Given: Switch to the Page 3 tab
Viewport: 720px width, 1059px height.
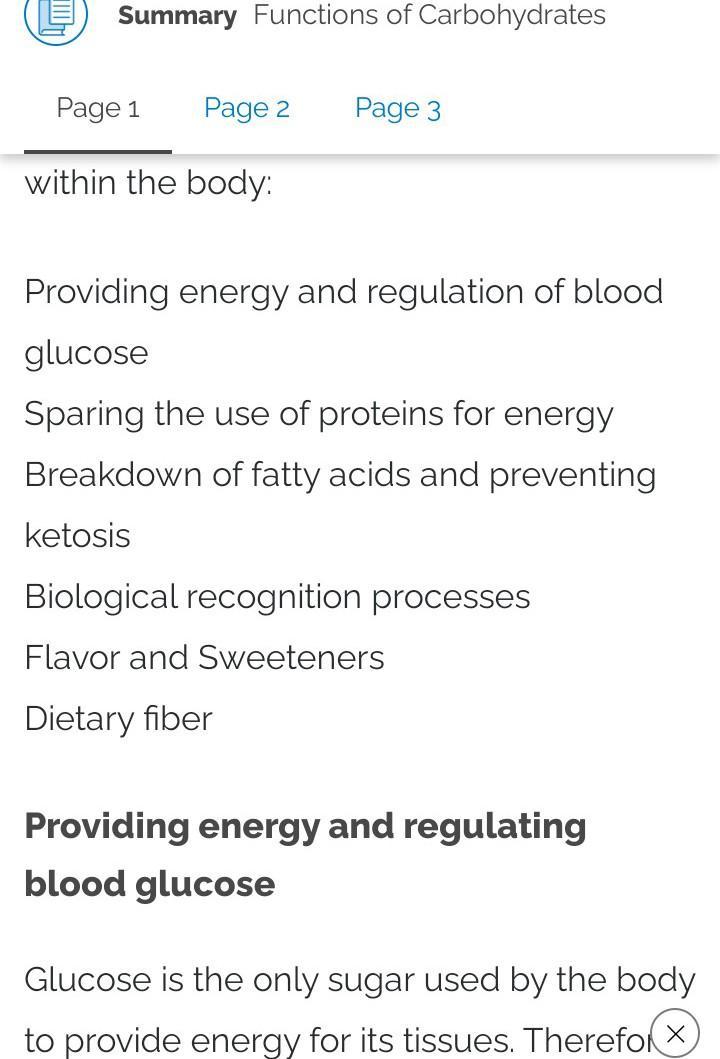Looking at the screenshot, I should 397,108.
